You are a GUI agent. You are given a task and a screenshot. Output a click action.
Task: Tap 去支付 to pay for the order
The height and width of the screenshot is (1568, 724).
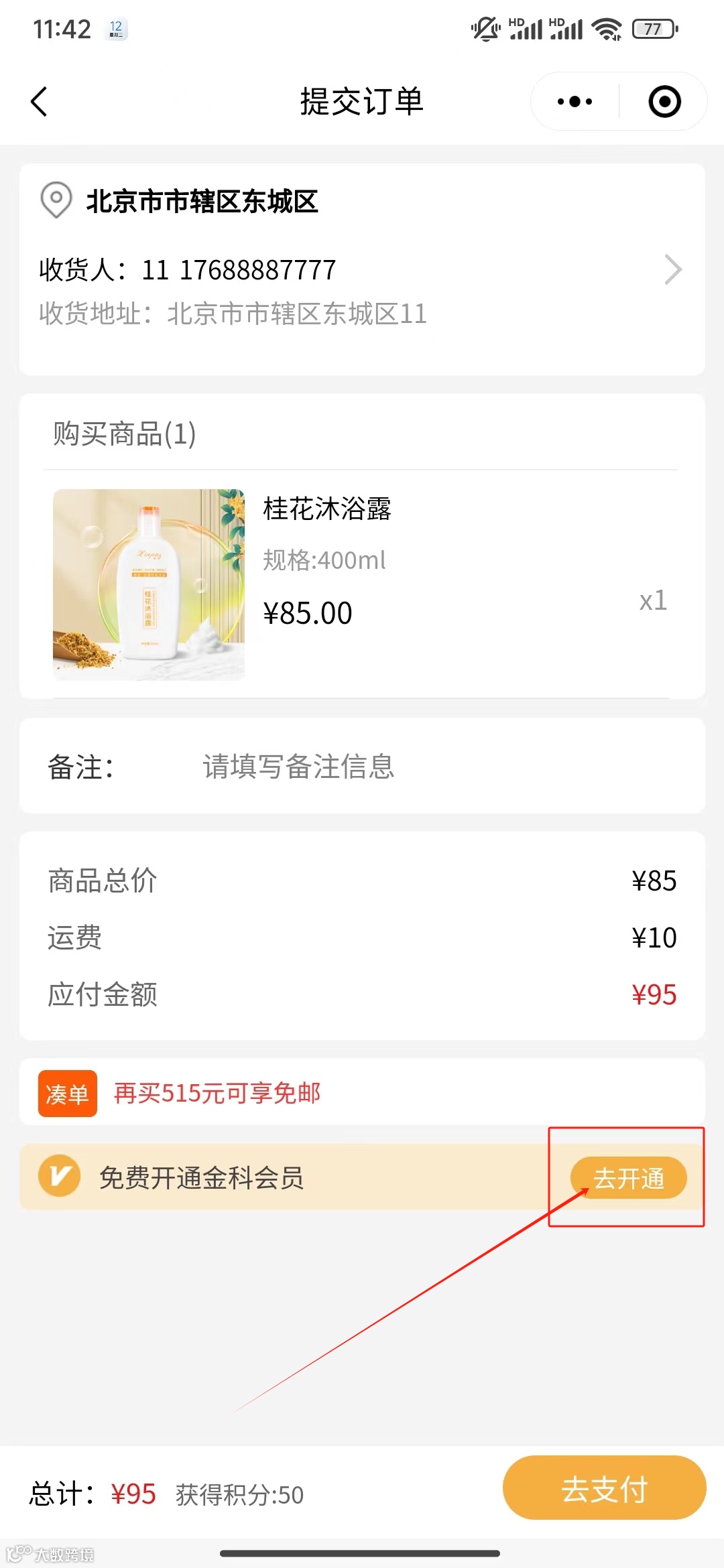pyautogui.click(x=604, y=1488)
